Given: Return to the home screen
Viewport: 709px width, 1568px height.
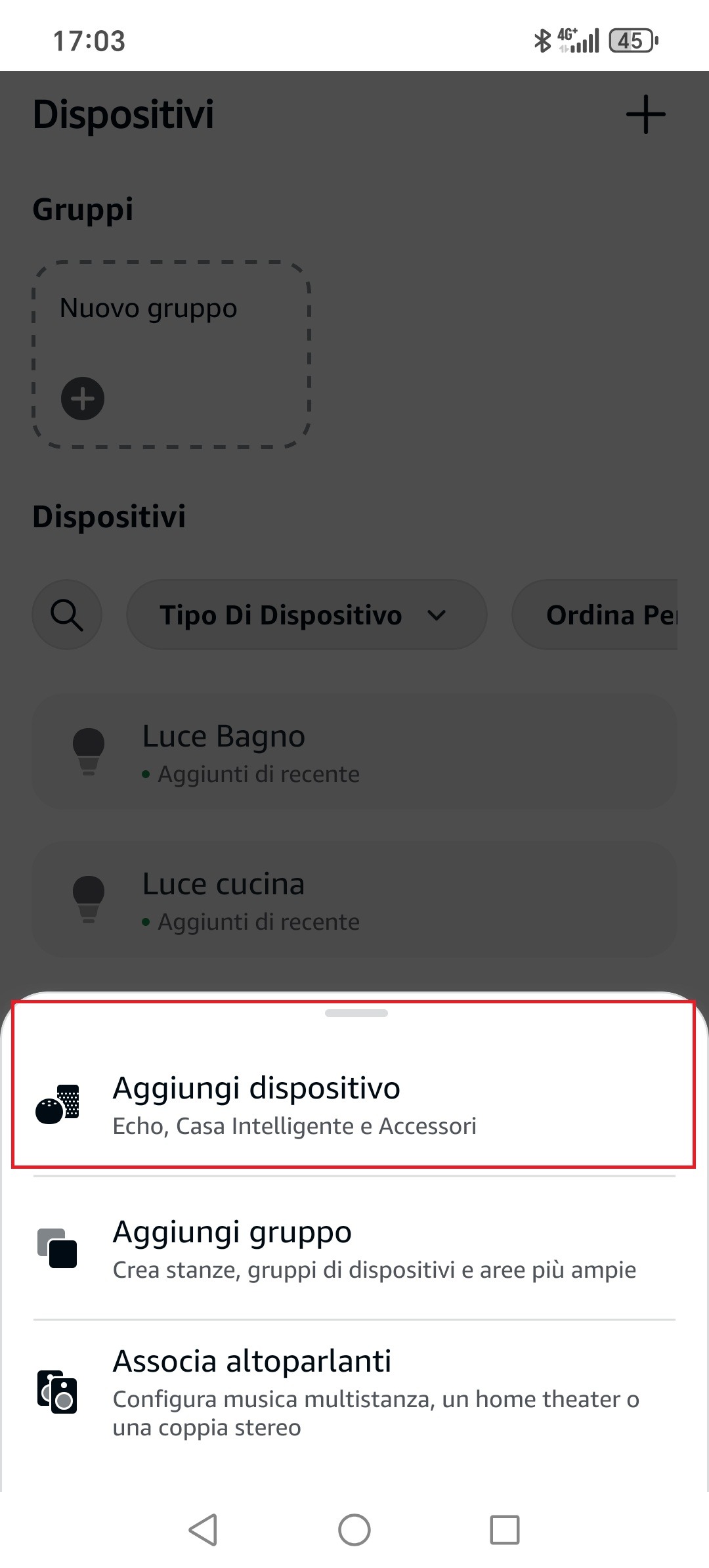Looking at the screenshot, I should point(354,1529).
